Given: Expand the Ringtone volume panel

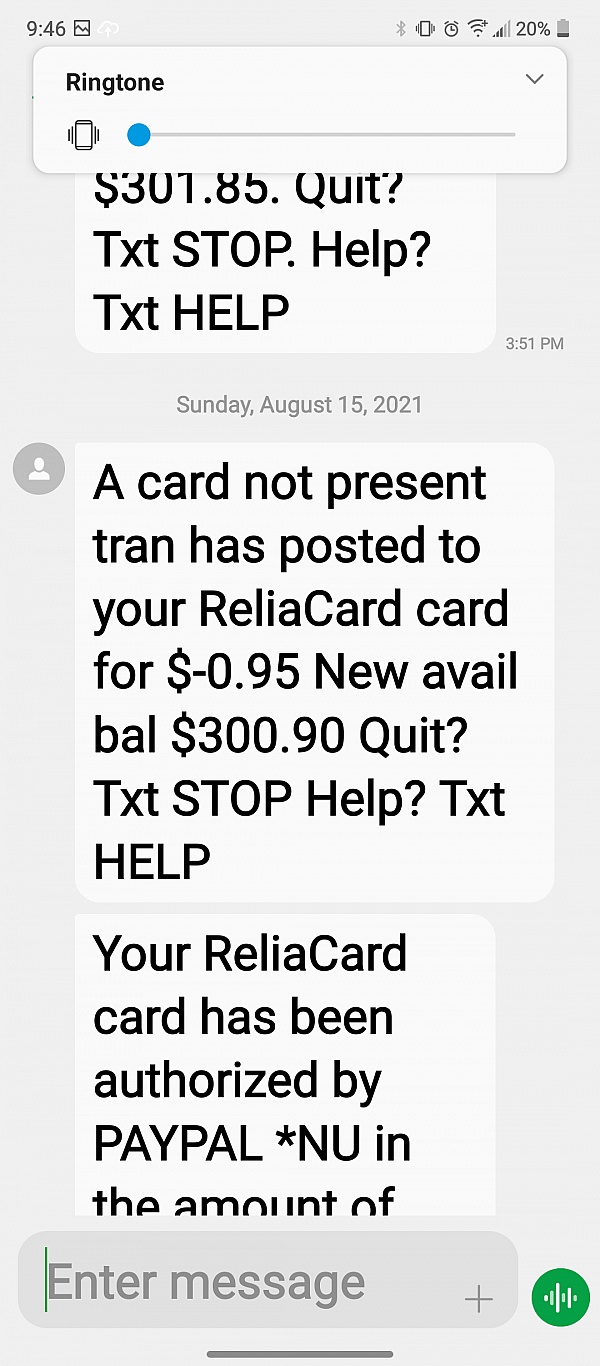Looking at the screenshot, I should coord(534,80).
